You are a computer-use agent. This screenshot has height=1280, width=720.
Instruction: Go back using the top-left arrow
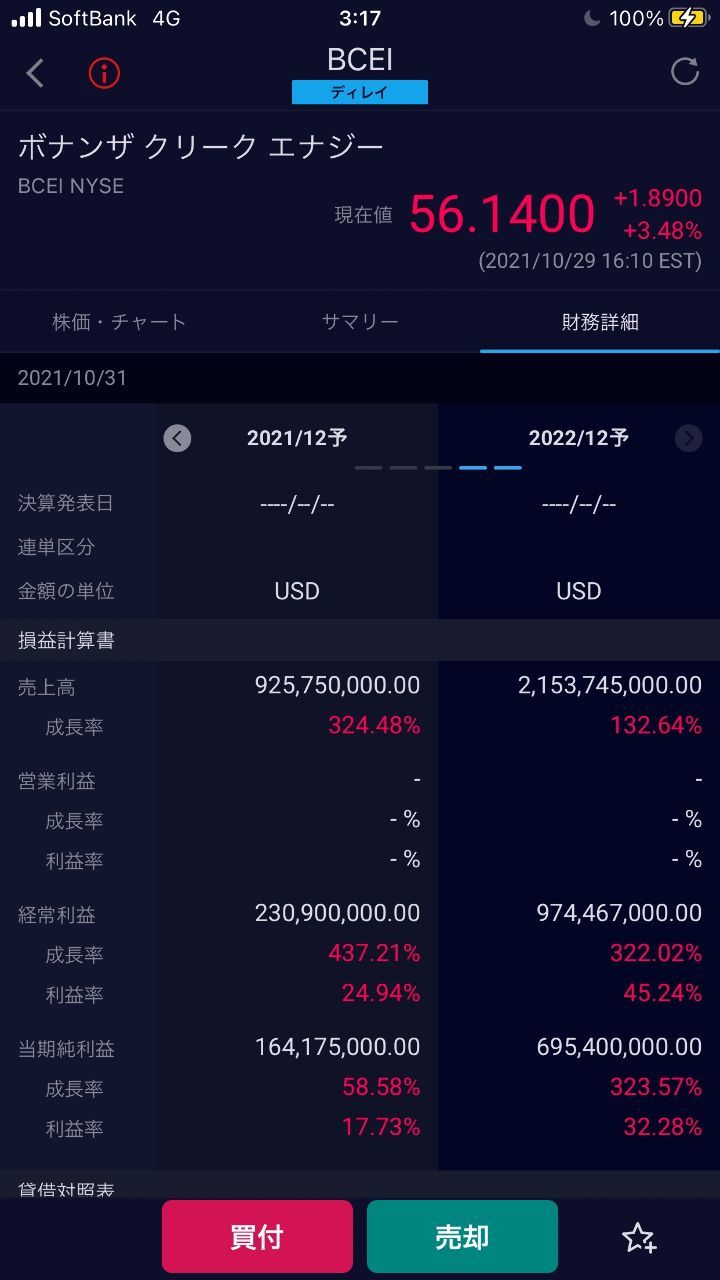[x=36, y=73]
